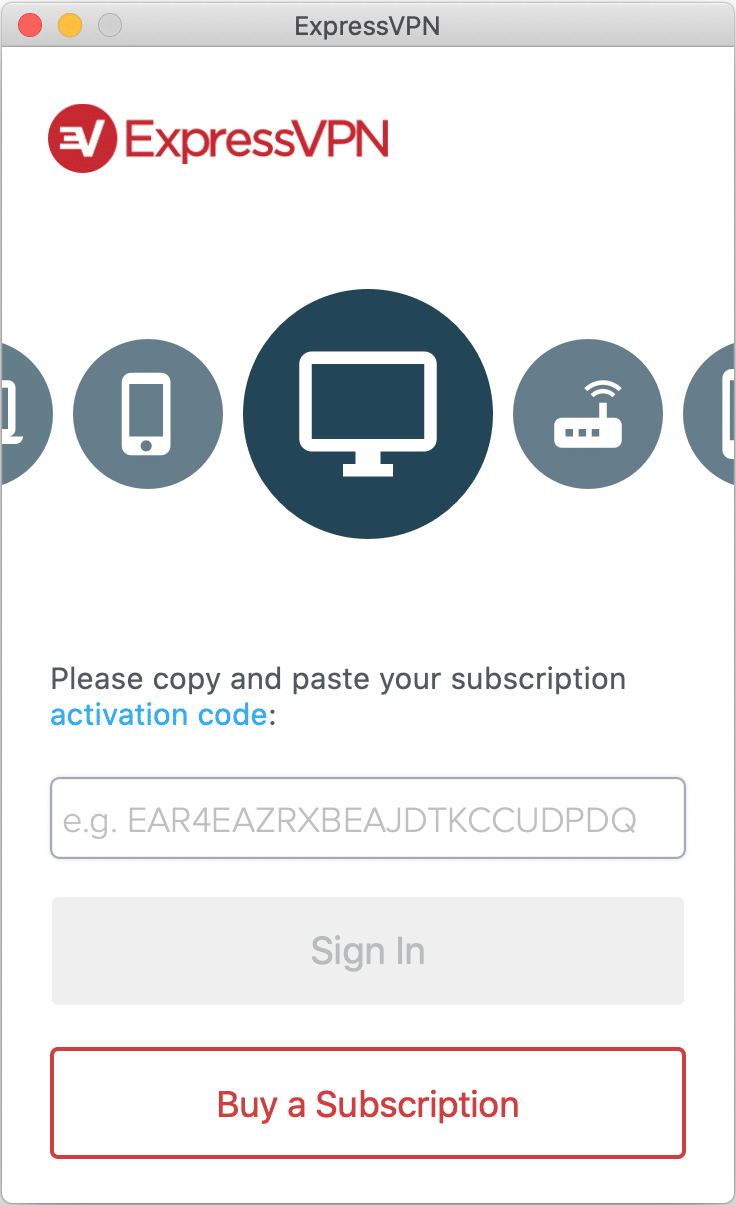Focus the activation code input field
The width and height of the screenshot is (736, 1205).
[368, 818]
